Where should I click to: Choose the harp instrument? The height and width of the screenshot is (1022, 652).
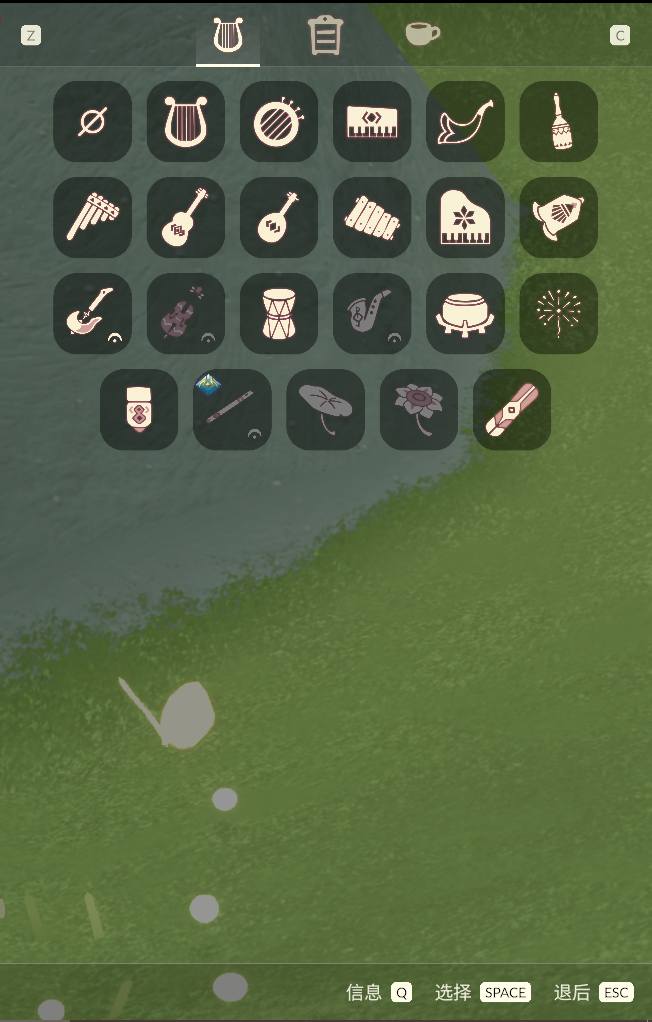[186, 122]
